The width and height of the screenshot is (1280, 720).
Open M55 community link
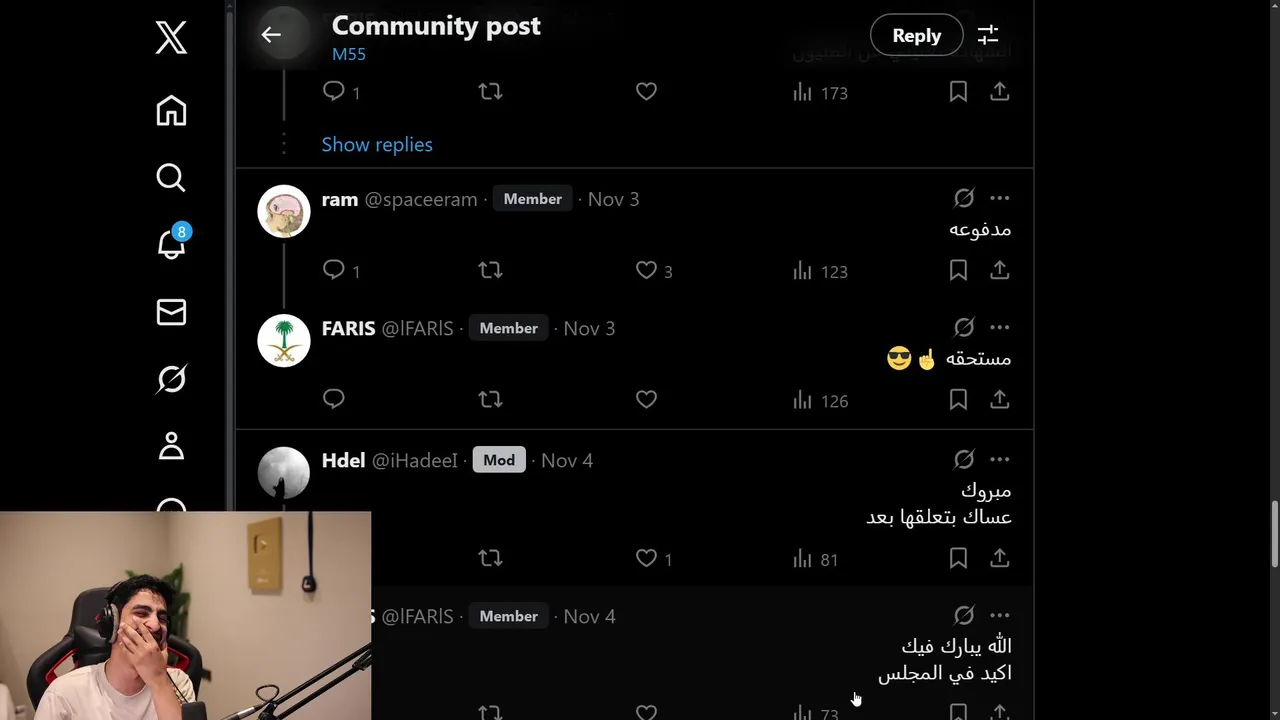point(349,55)
